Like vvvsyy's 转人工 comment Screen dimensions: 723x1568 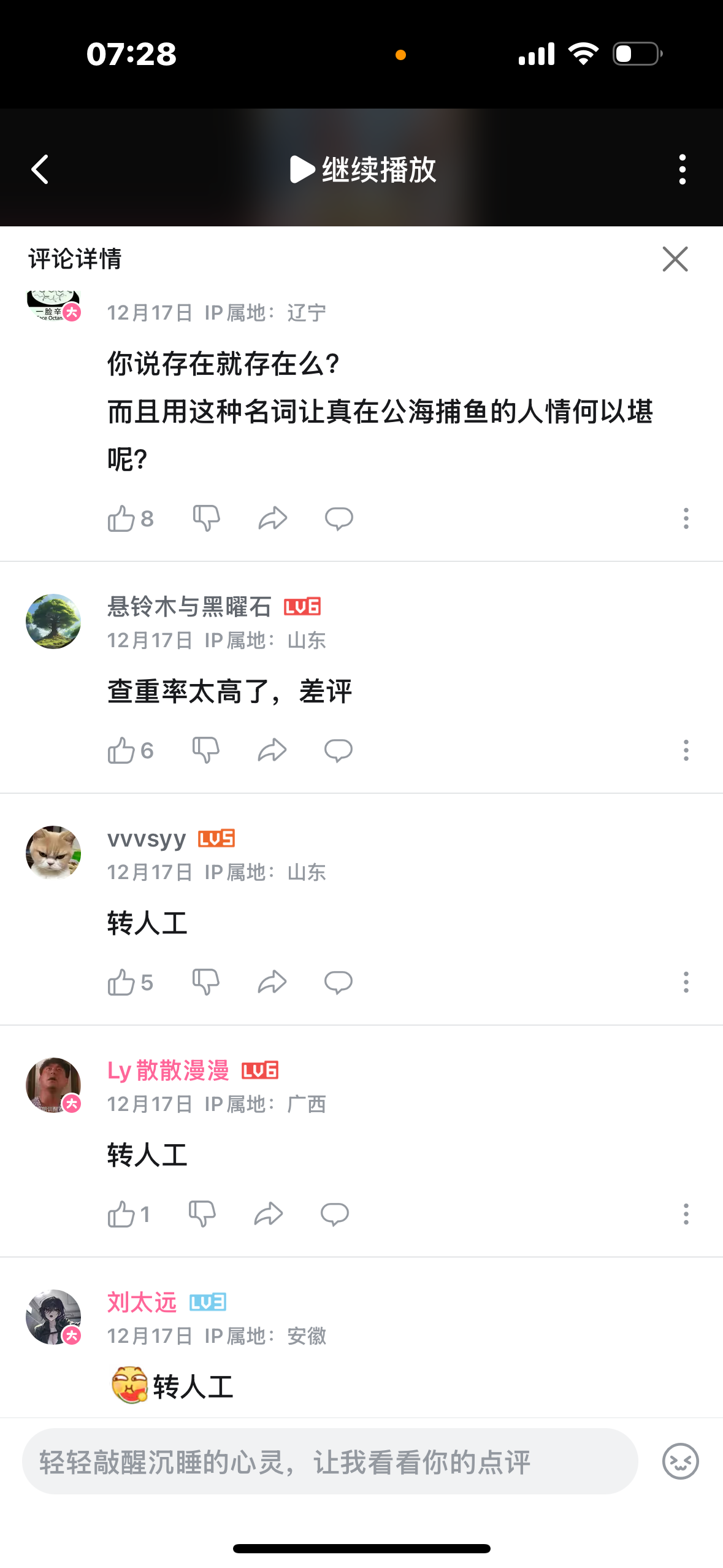click(x=121, y=982)
